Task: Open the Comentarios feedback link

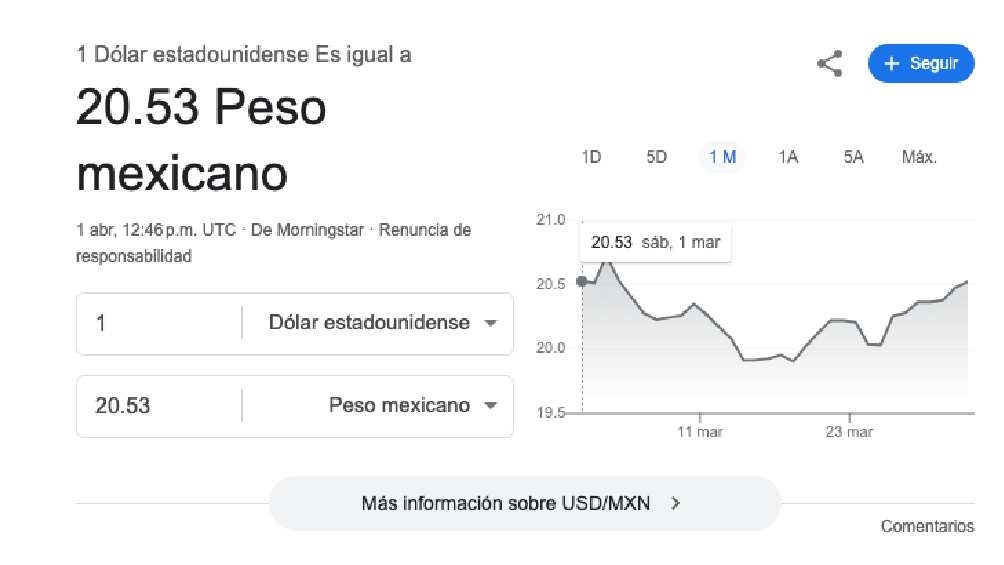Action: point(926,526)
